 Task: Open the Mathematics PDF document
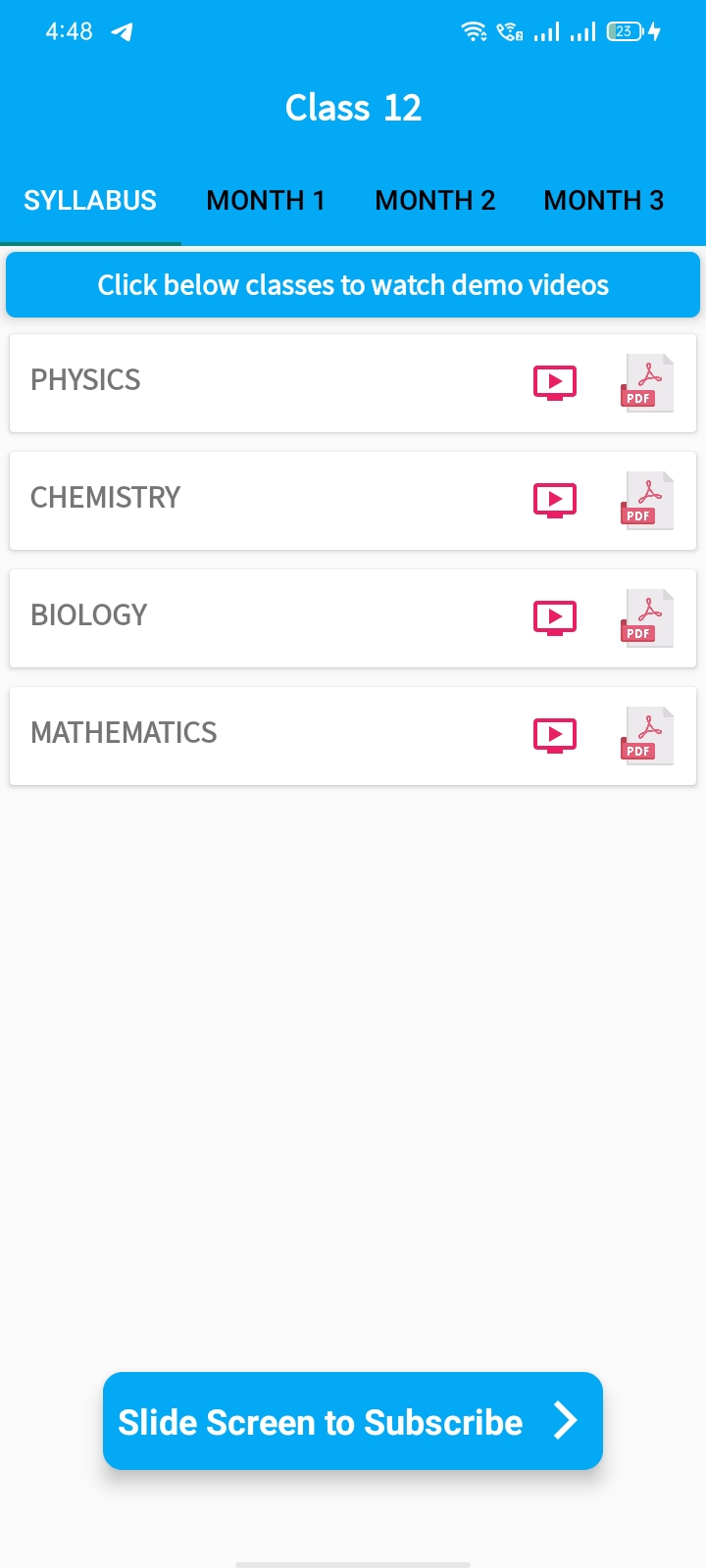pyautogui.click(x=647, y=735)
